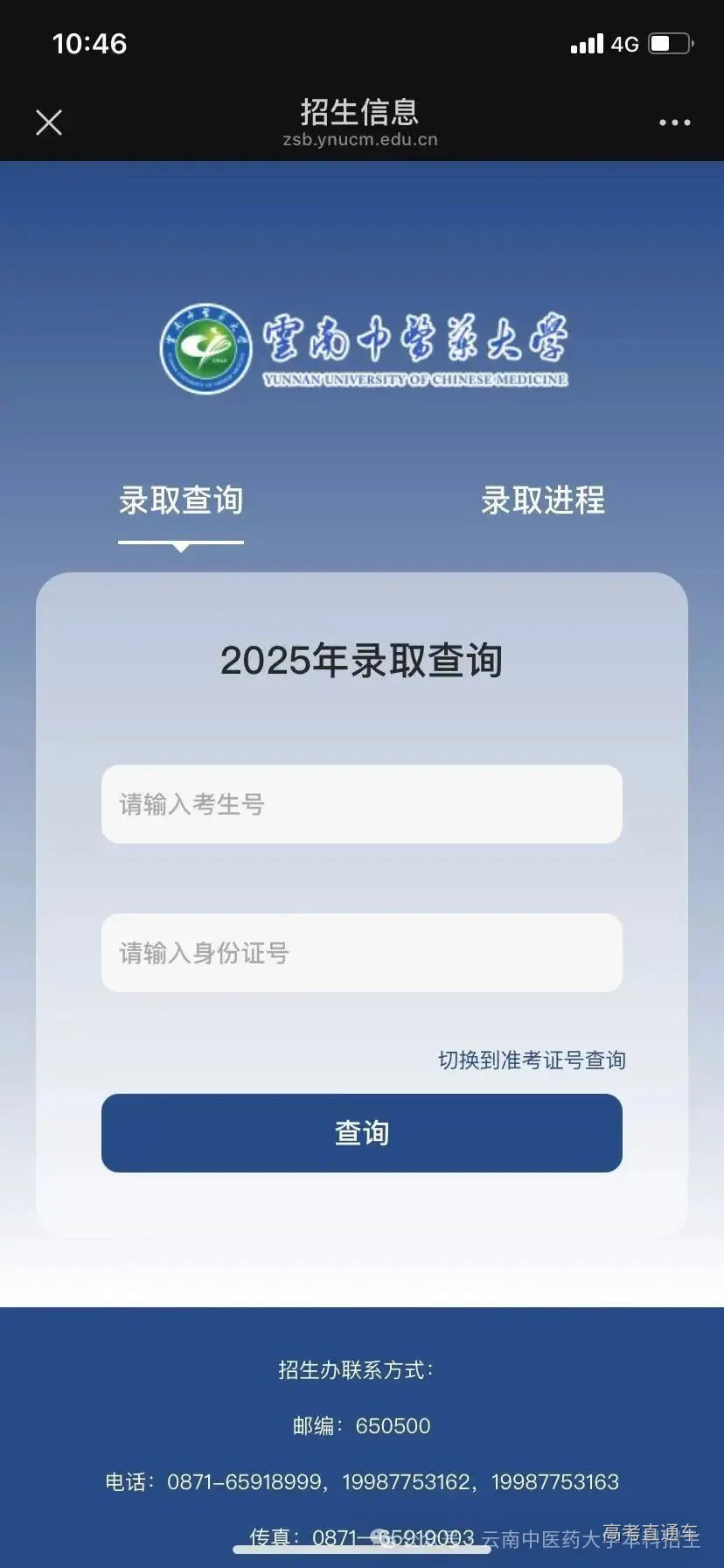Click the 切换到准考证号查询 link
This screenshot has width=724, height=1568.
coord(532,1059)
